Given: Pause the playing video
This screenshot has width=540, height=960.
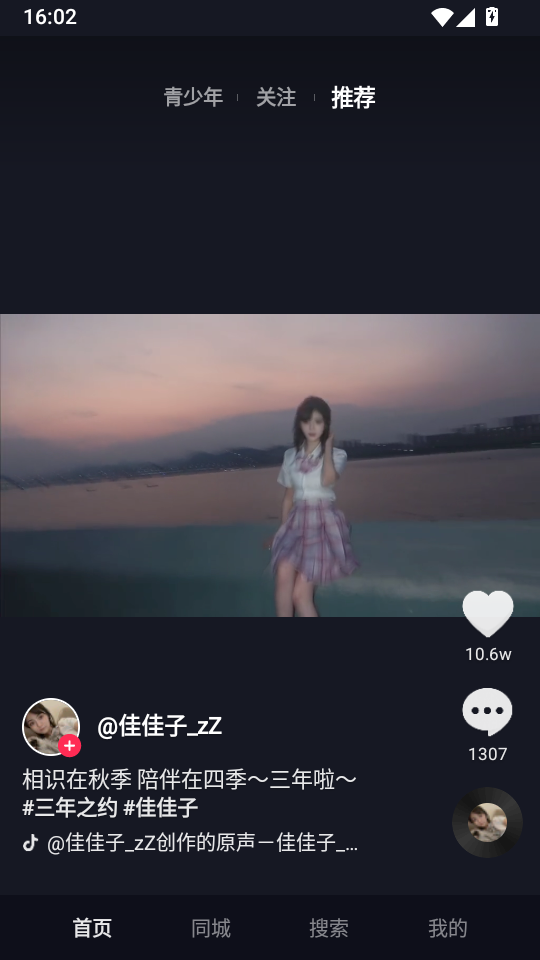Looking at the screenshot, I should tap(270, 465).
